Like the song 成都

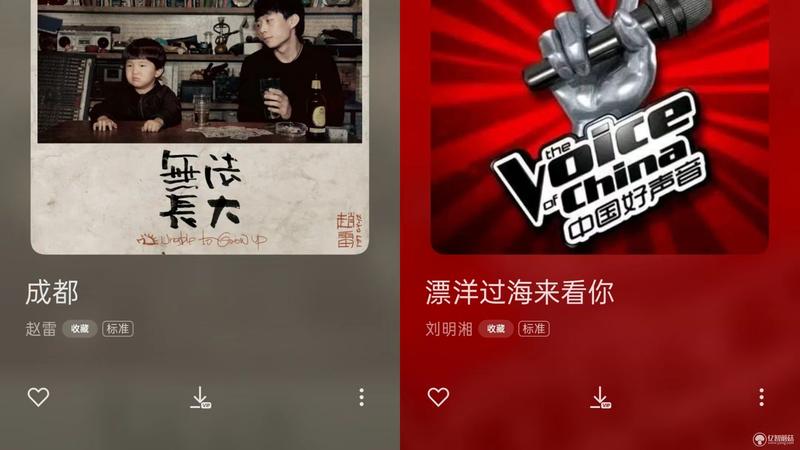38,397
